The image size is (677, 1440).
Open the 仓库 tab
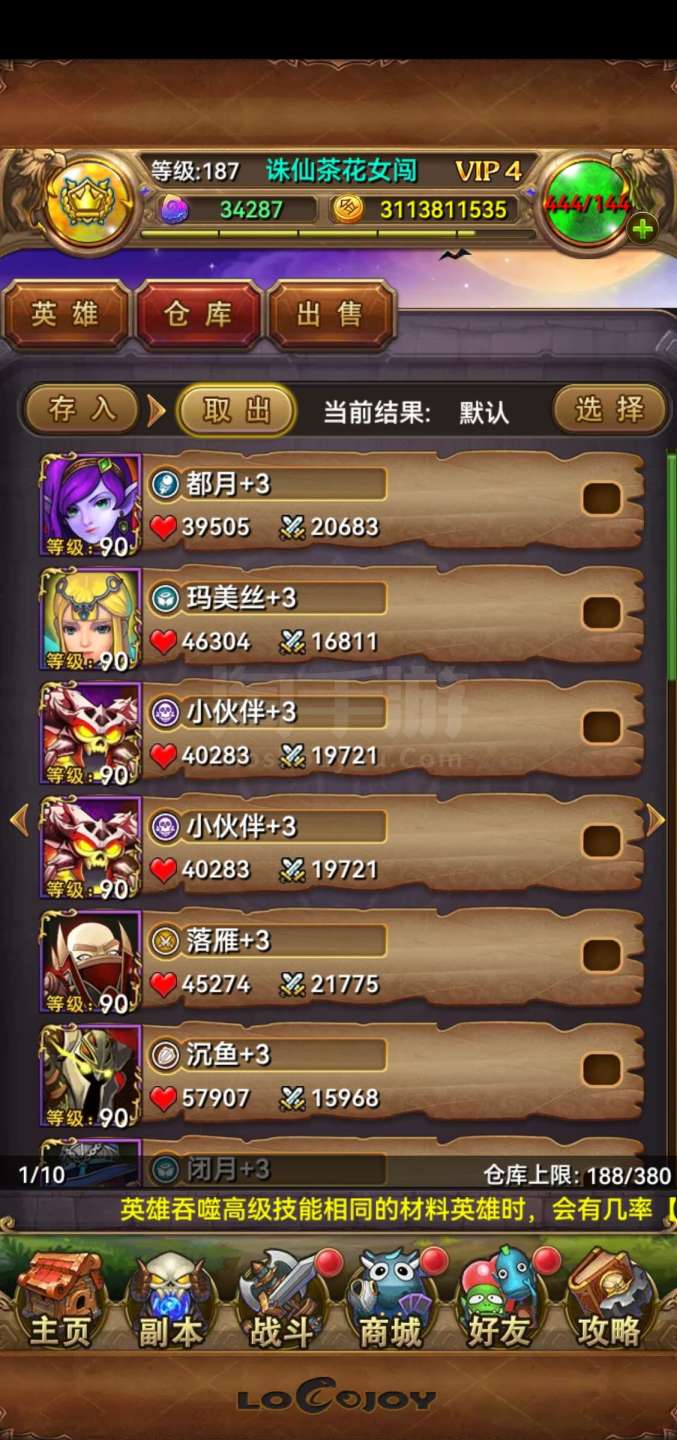(x=198, y=315)
